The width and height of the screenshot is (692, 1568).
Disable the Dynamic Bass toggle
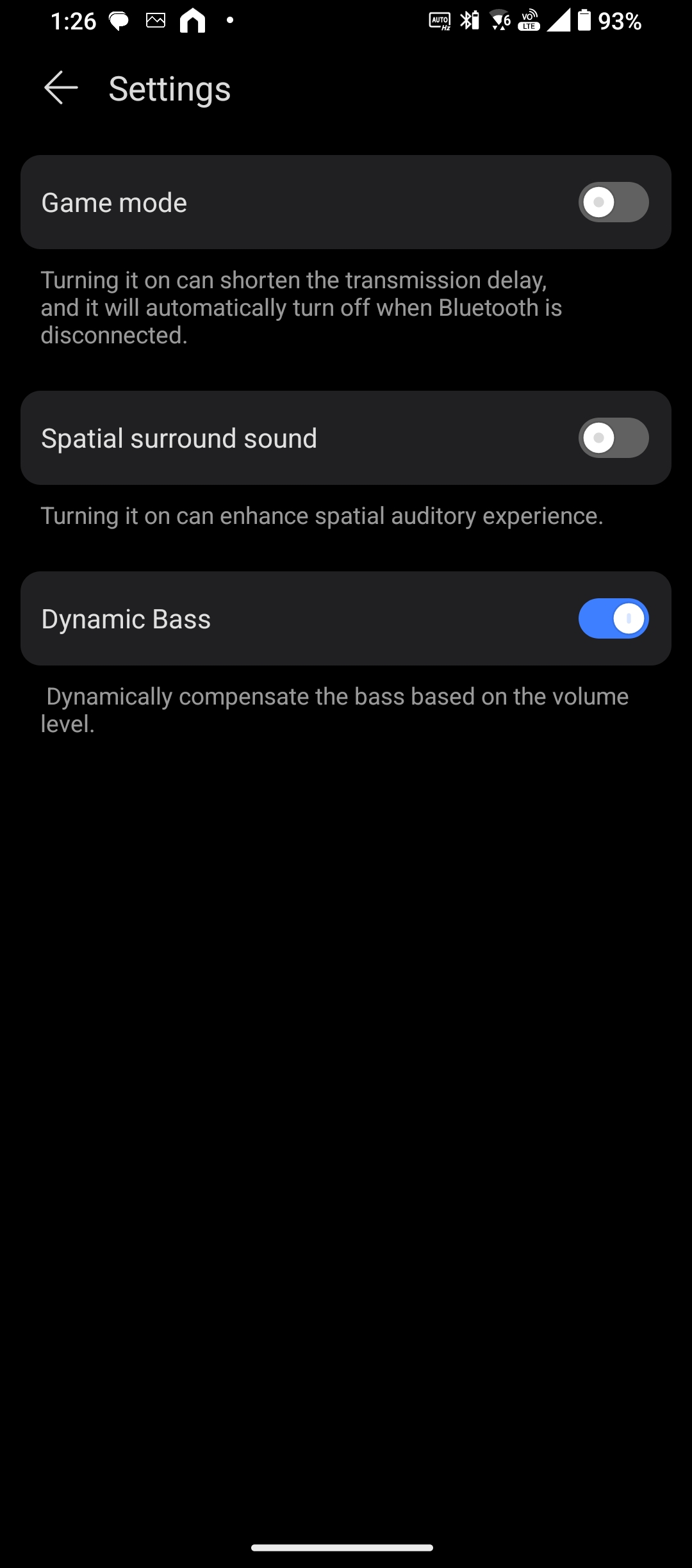point(613,619)
